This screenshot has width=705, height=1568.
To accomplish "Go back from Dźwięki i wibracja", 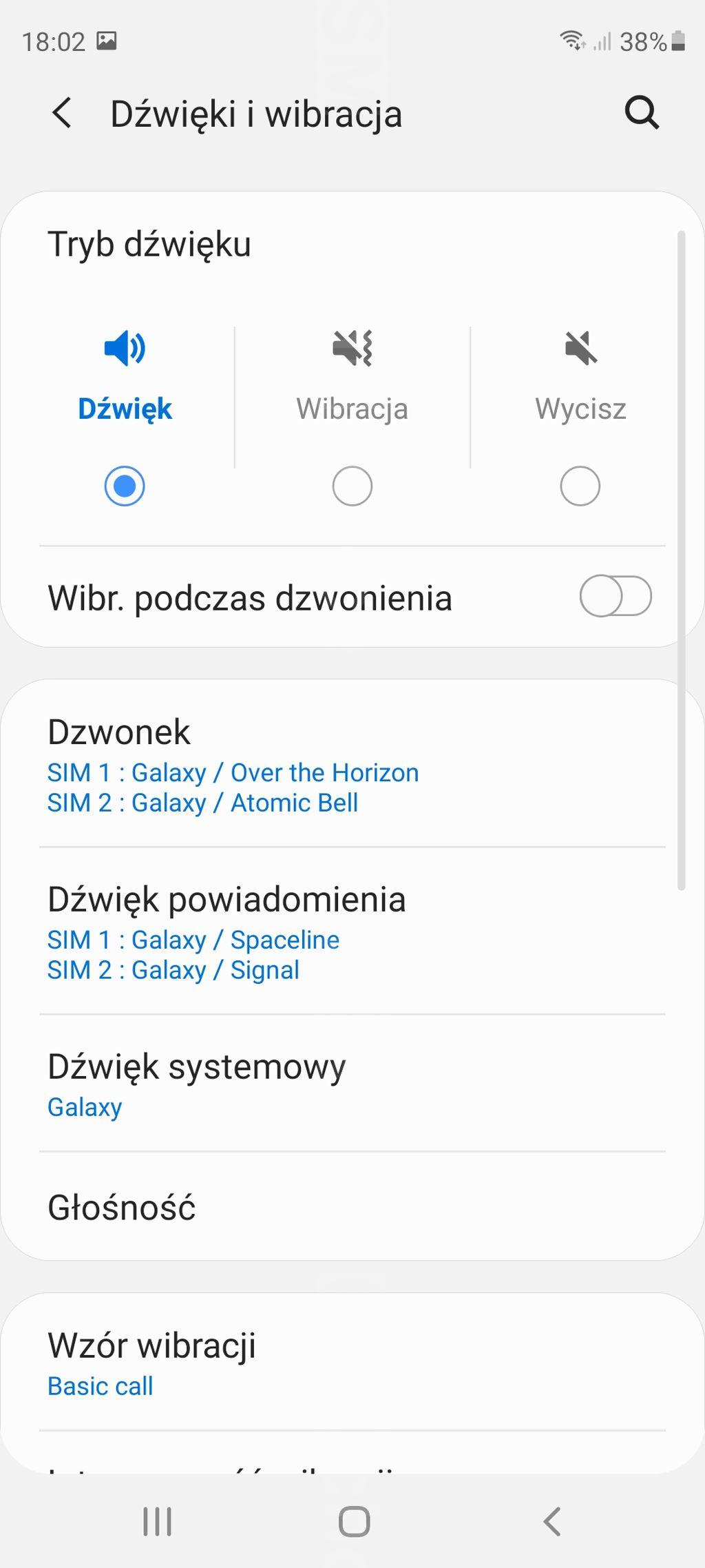I will pos(62,113).
